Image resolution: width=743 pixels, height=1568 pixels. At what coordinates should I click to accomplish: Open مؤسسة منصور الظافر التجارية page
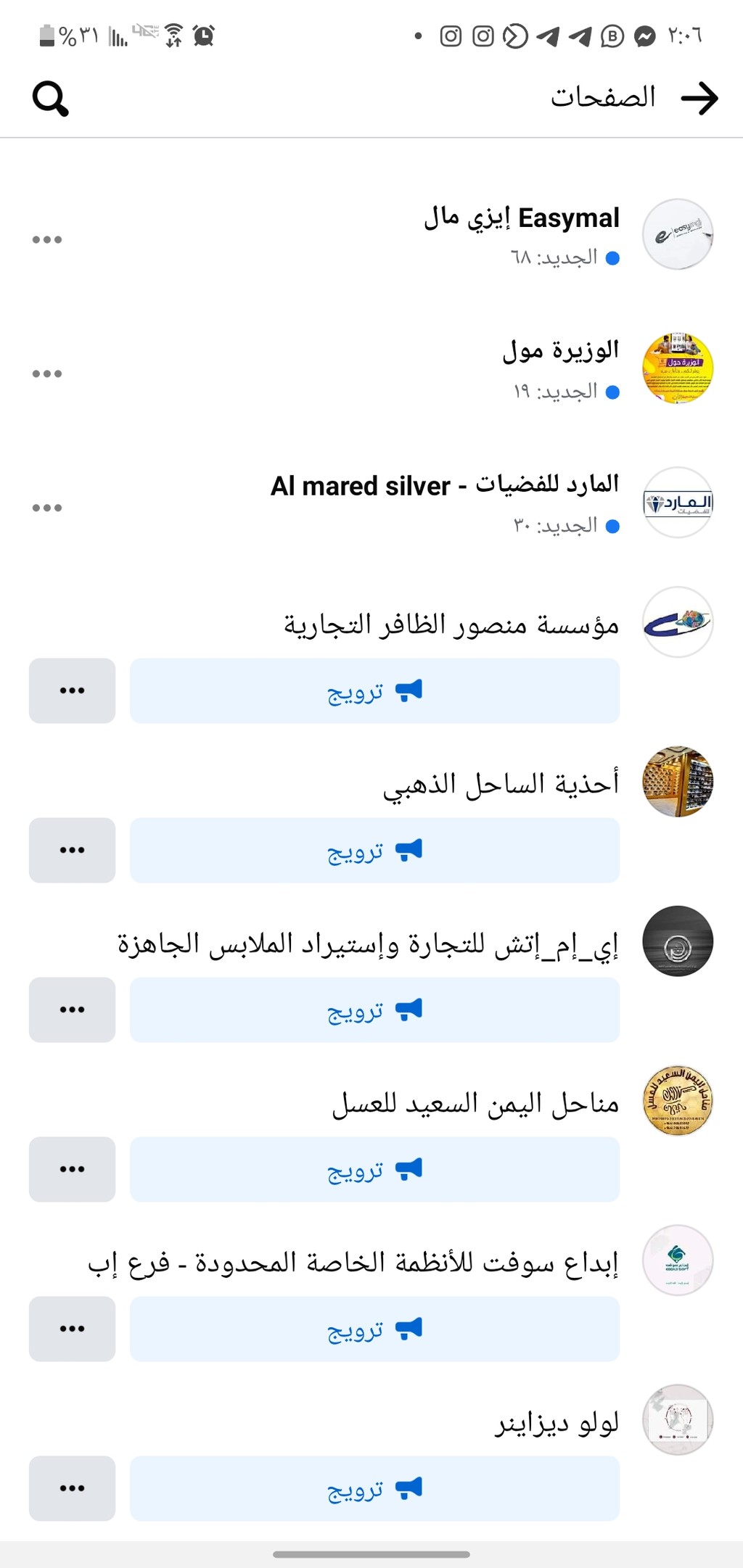coord(451,624)
